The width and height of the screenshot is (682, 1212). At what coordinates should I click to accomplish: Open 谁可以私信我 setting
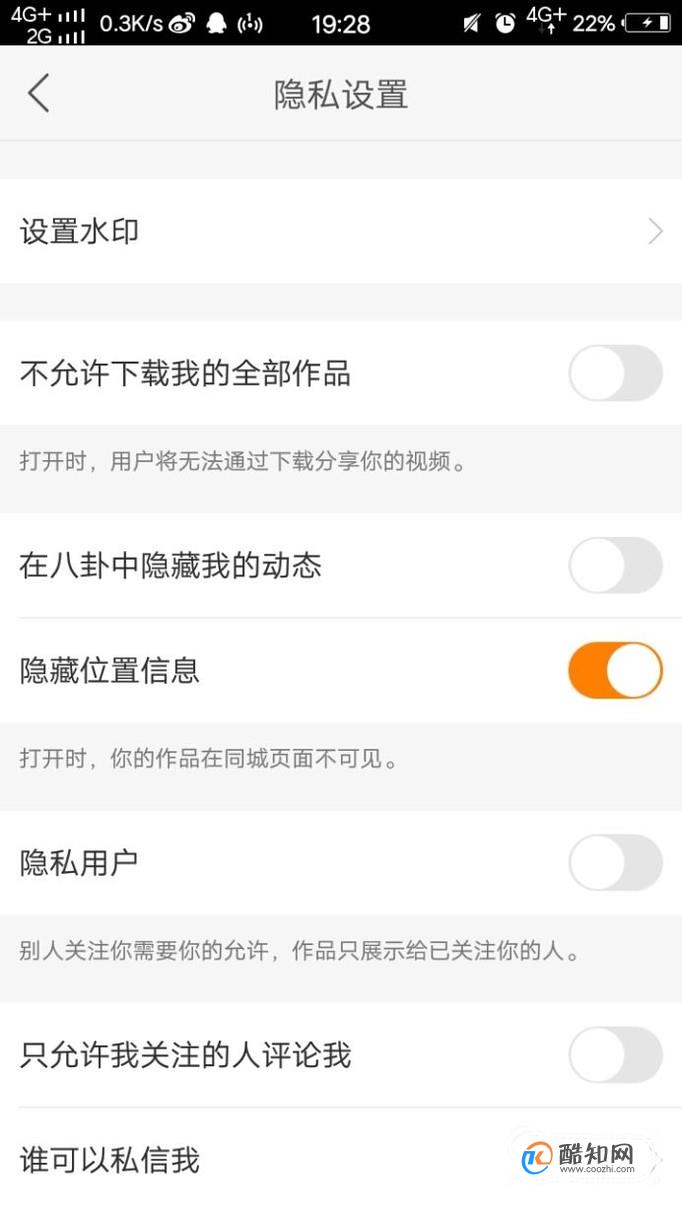tap(341, 1160)
